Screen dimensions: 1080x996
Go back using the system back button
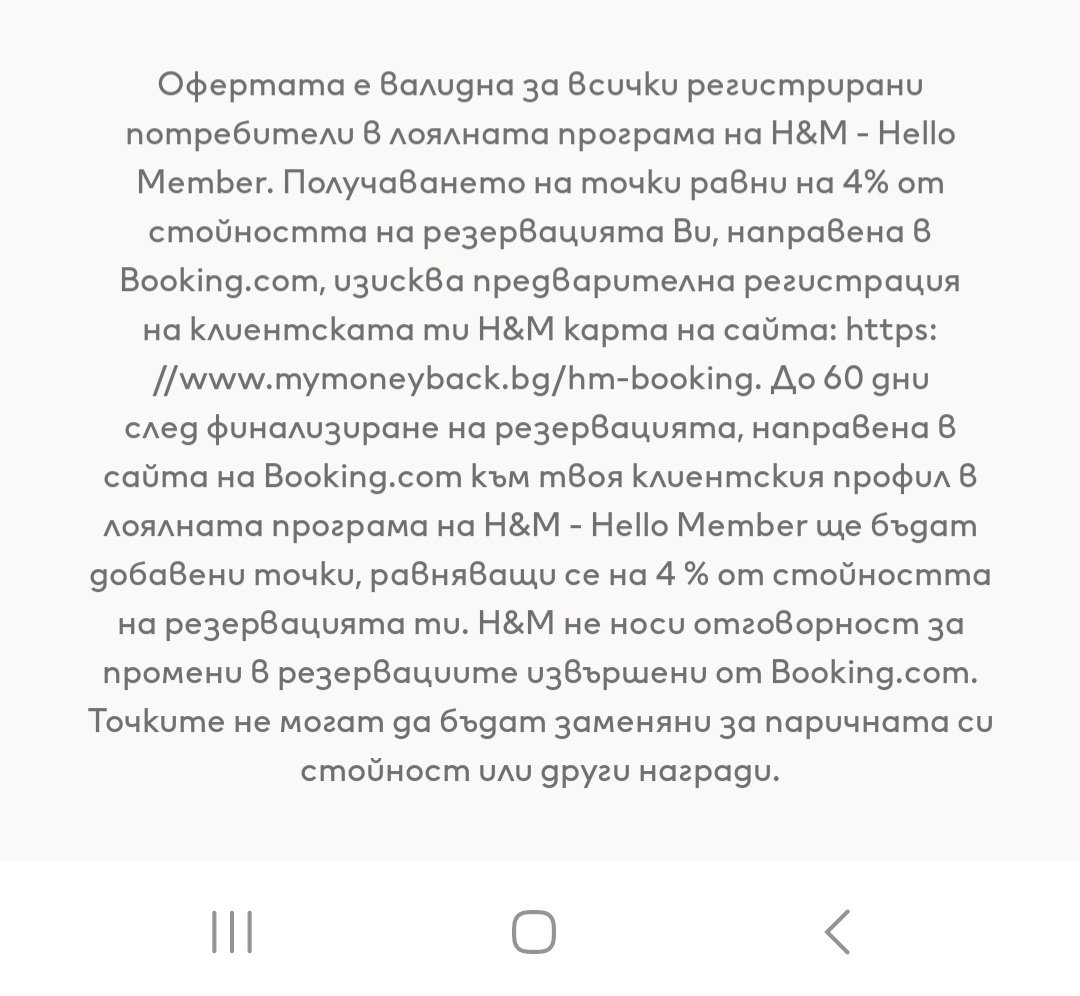[837, 932]
